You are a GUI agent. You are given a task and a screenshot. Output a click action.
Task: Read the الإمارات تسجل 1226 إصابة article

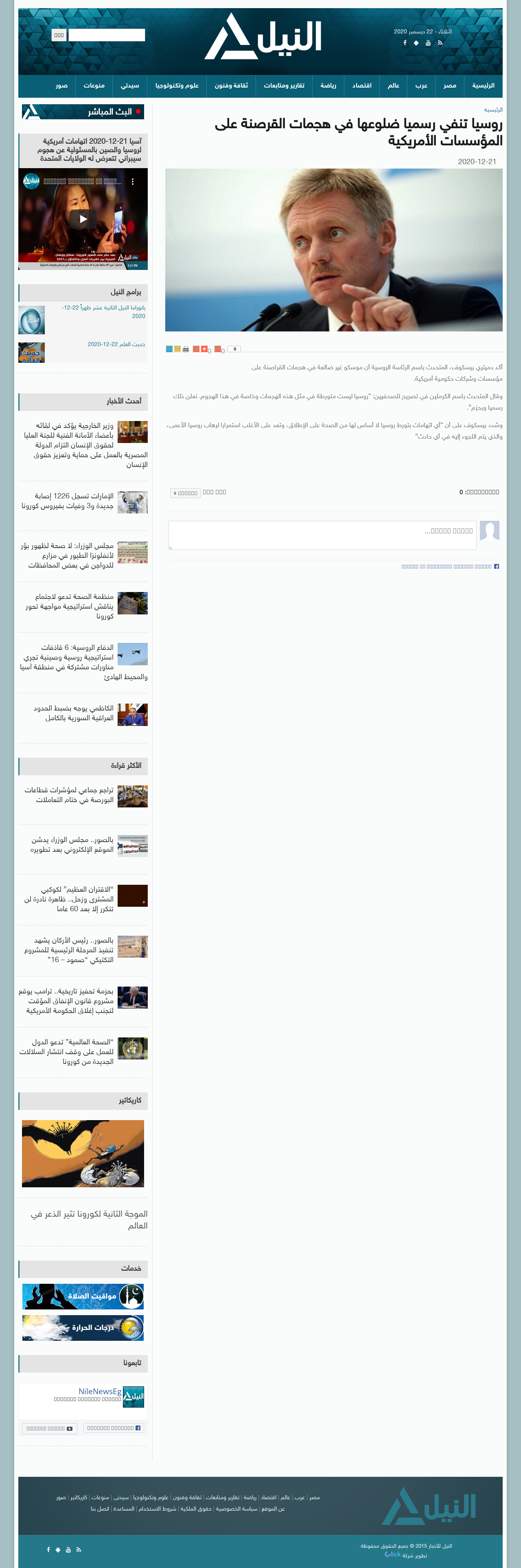point(74,501)
